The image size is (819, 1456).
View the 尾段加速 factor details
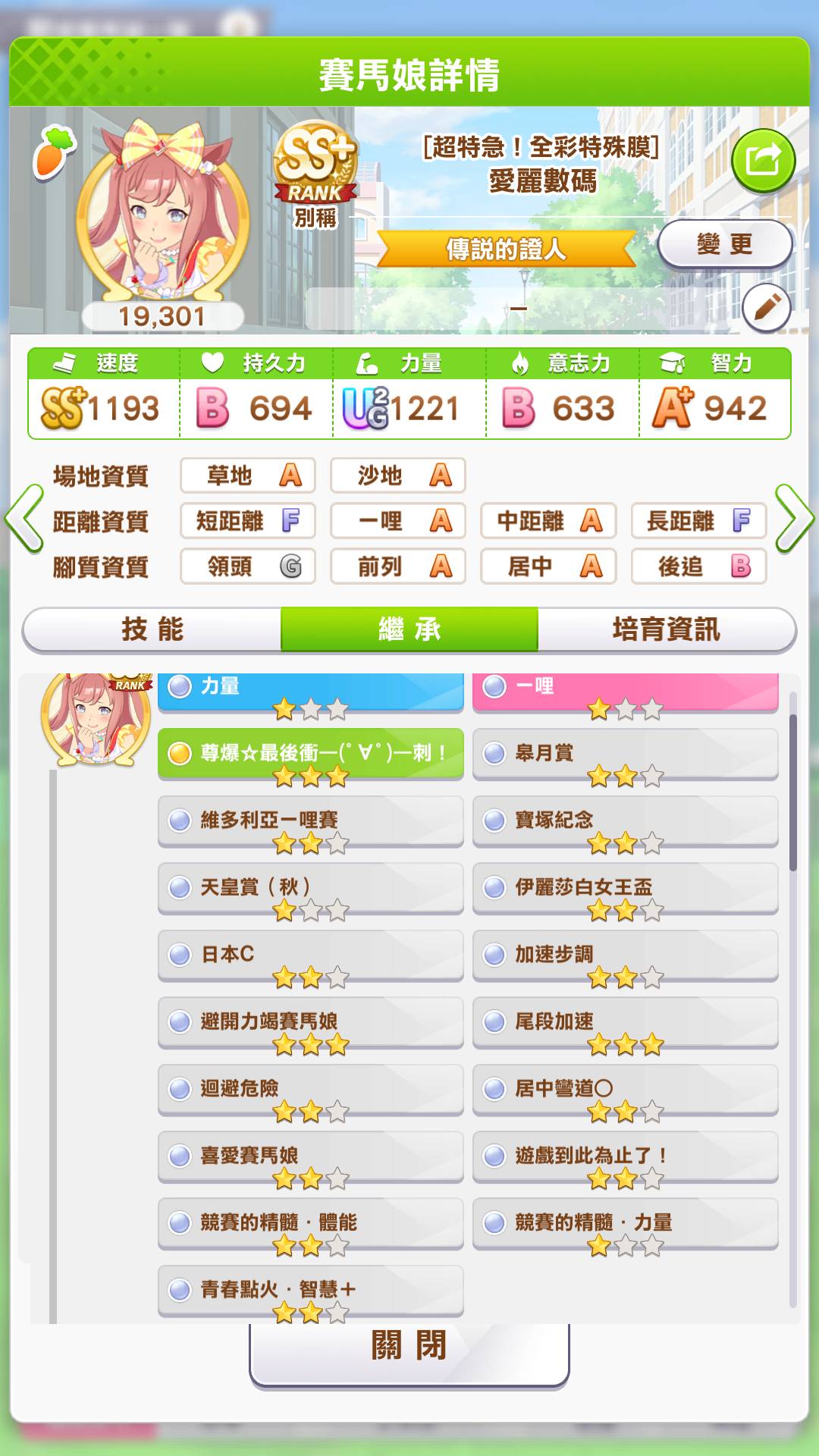coord(626,1022)
